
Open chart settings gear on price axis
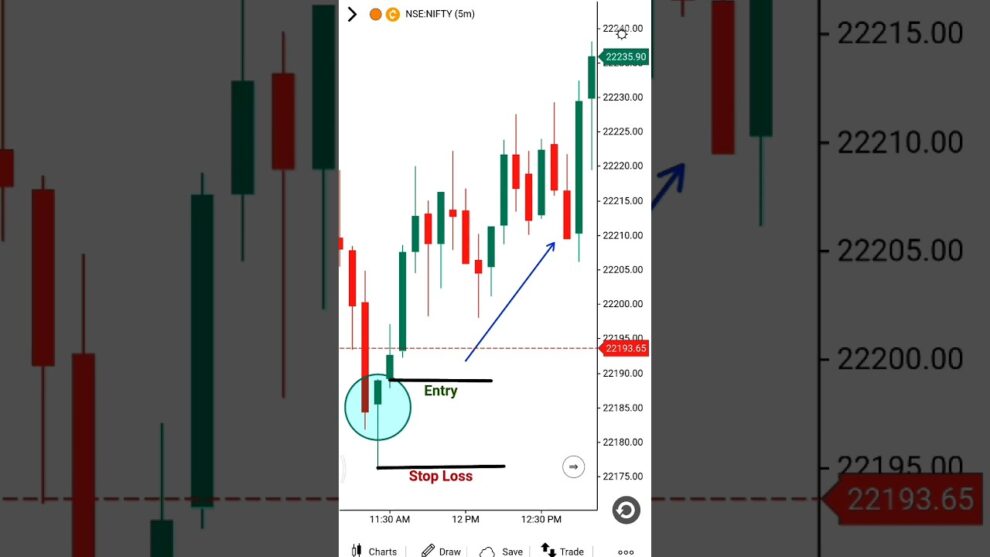622,34
